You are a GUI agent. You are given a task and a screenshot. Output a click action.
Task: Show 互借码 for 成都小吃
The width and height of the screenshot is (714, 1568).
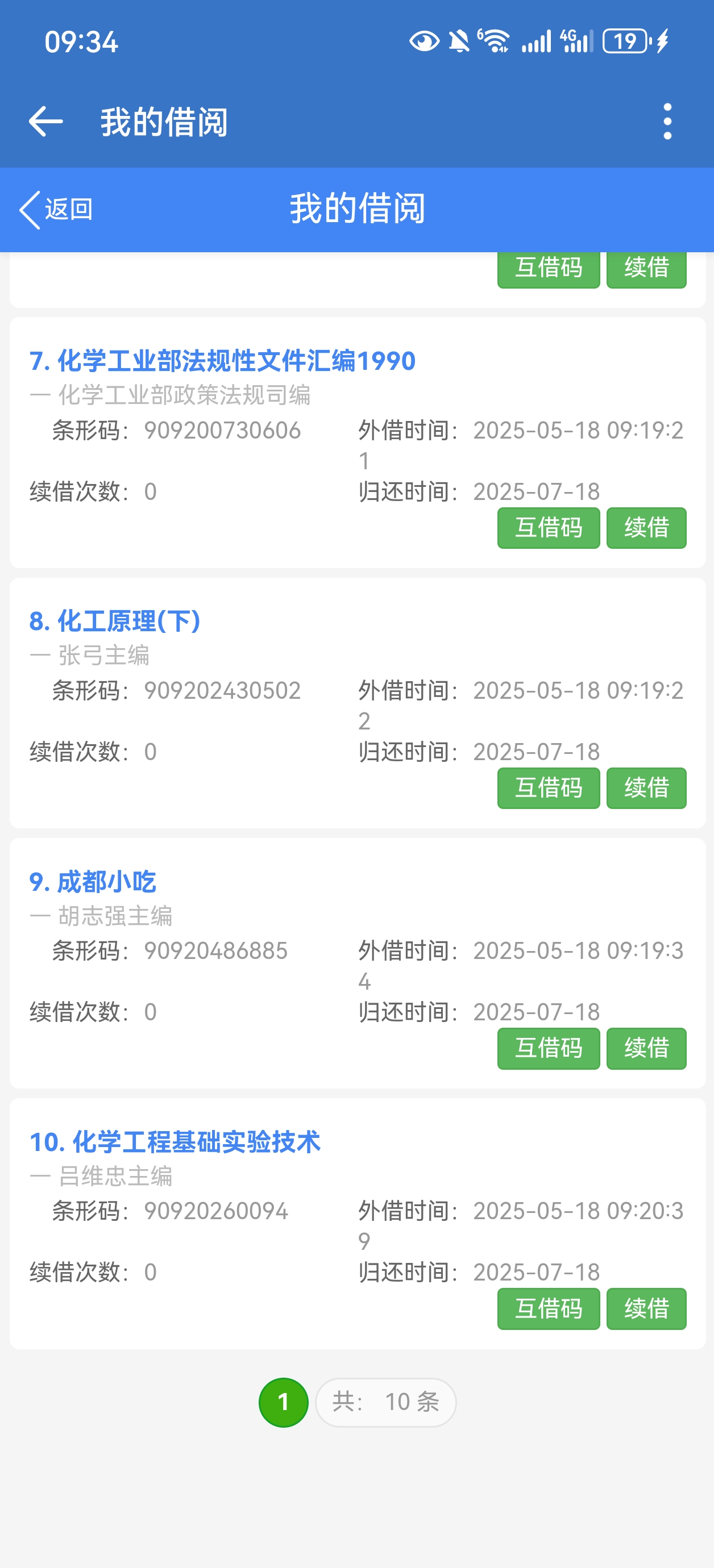(x=549, y=1048)
